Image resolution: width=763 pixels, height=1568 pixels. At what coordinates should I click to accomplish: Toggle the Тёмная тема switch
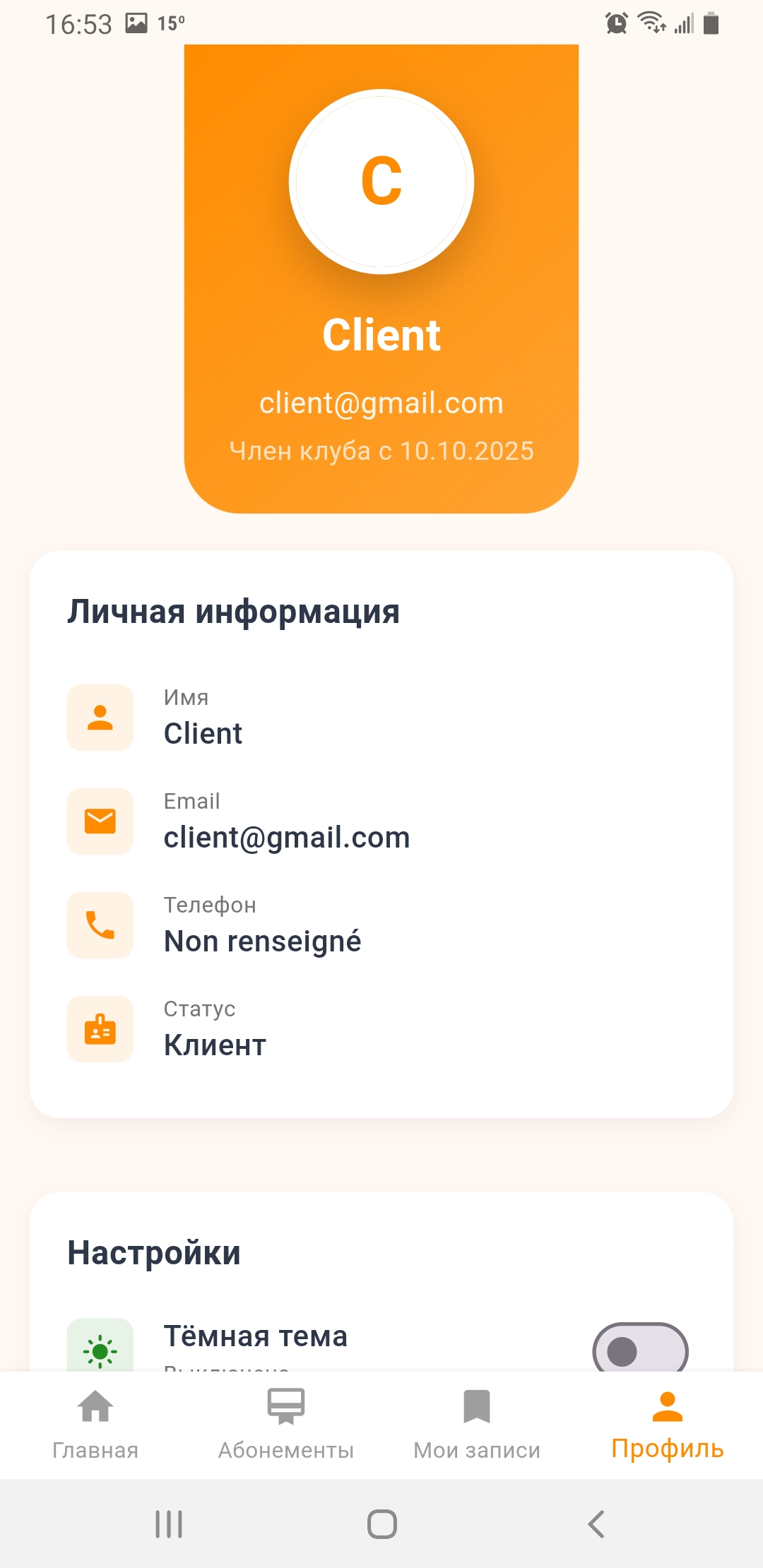click(x=639, y=1350)
